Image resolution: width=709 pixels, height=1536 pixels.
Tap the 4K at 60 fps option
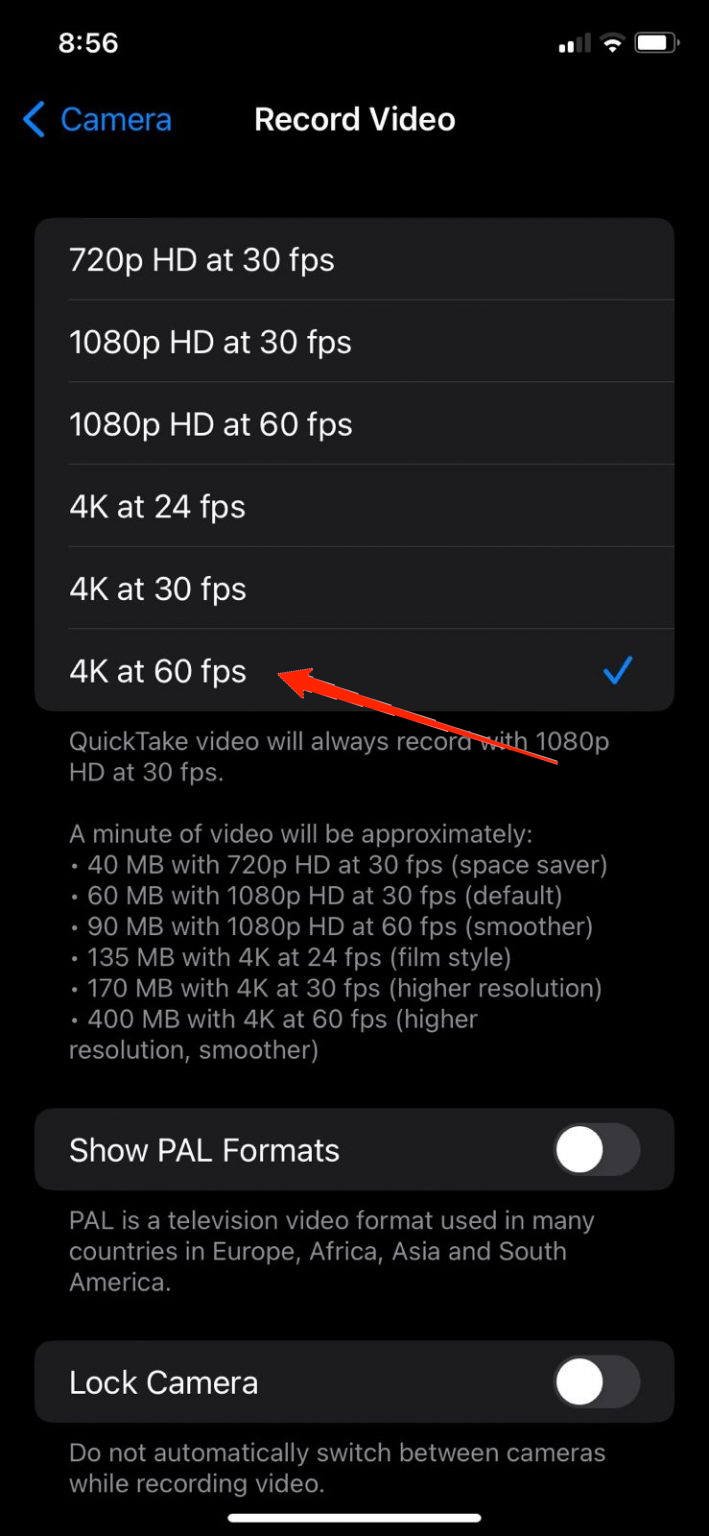point(354,670)
